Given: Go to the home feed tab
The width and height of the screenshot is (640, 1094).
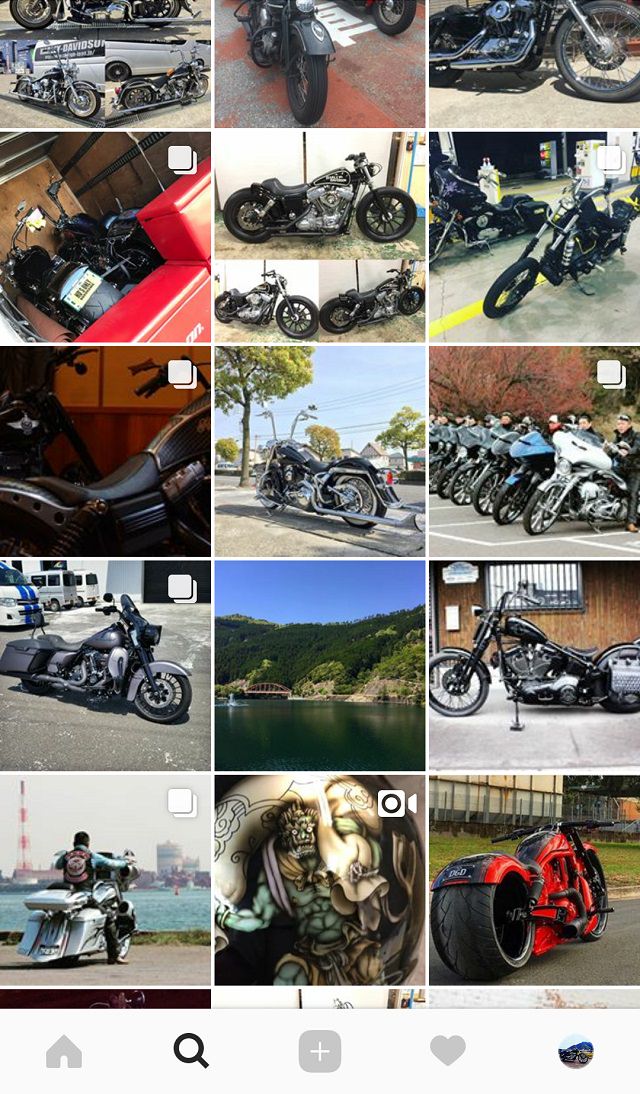Looking at the screenshot, I should click(64, 1051).
